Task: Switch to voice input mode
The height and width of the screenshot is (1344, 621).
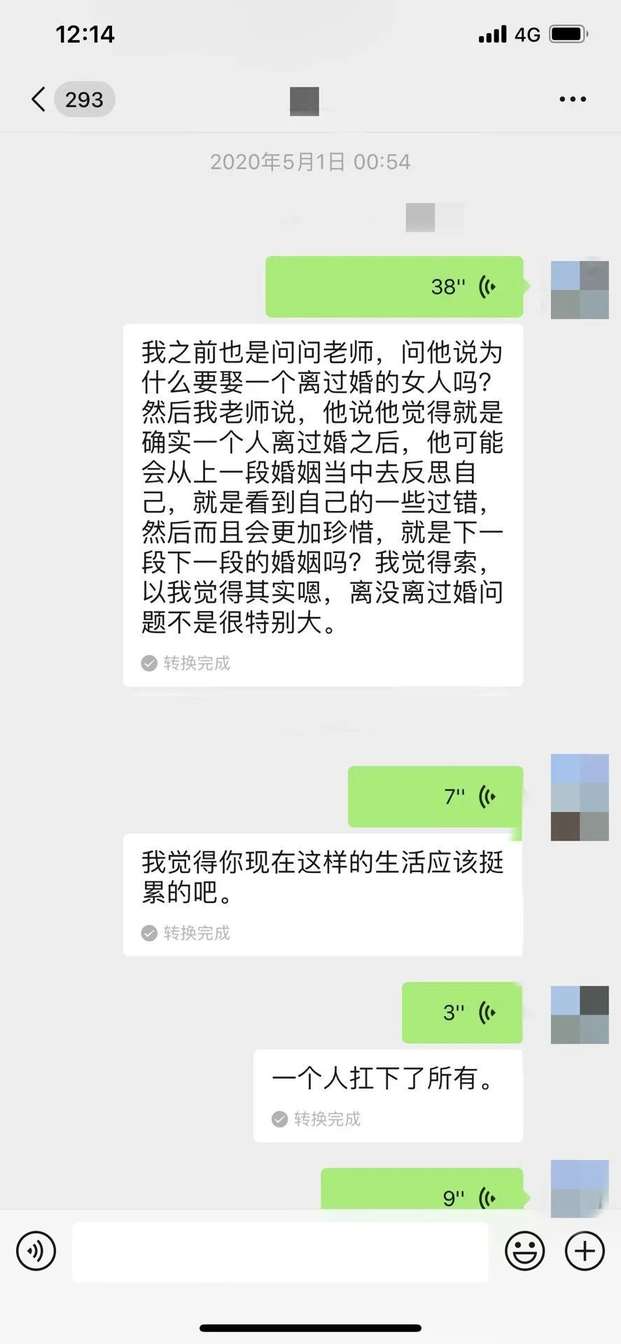Action: [x=36, y=1251]
